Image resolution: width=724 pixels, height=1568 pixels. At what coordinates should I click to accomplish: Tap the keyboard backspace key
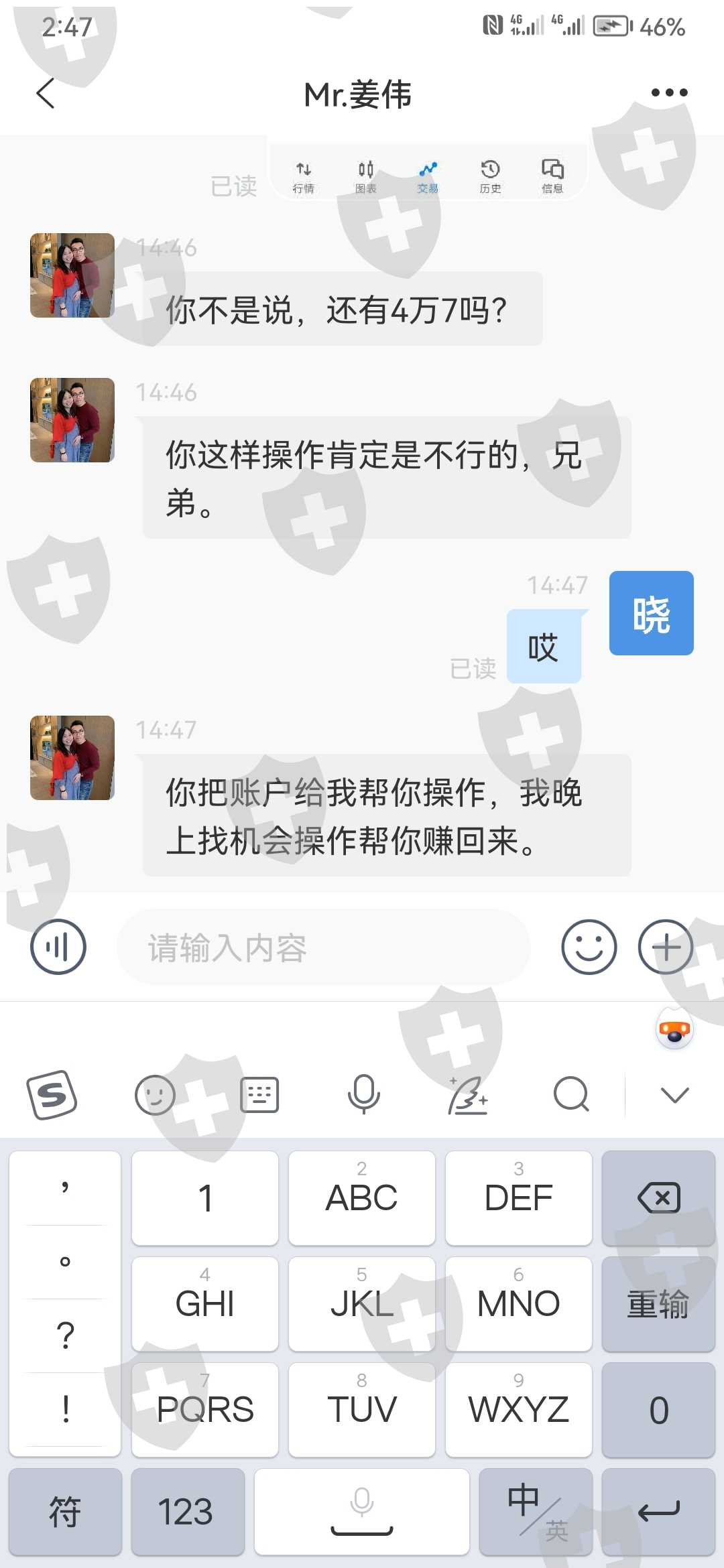point(658,1198)
